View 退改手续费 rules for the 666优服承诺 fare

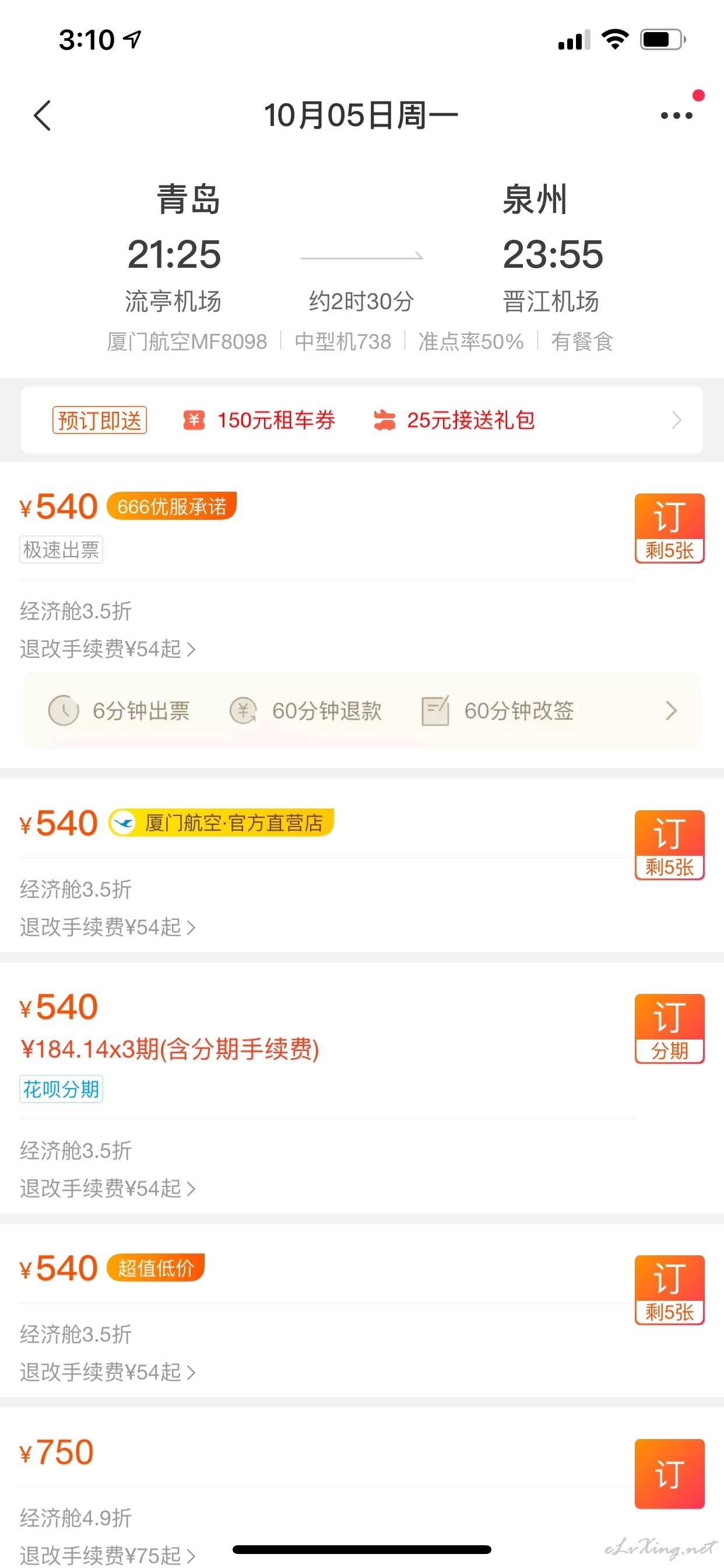(x=108, y=649)
